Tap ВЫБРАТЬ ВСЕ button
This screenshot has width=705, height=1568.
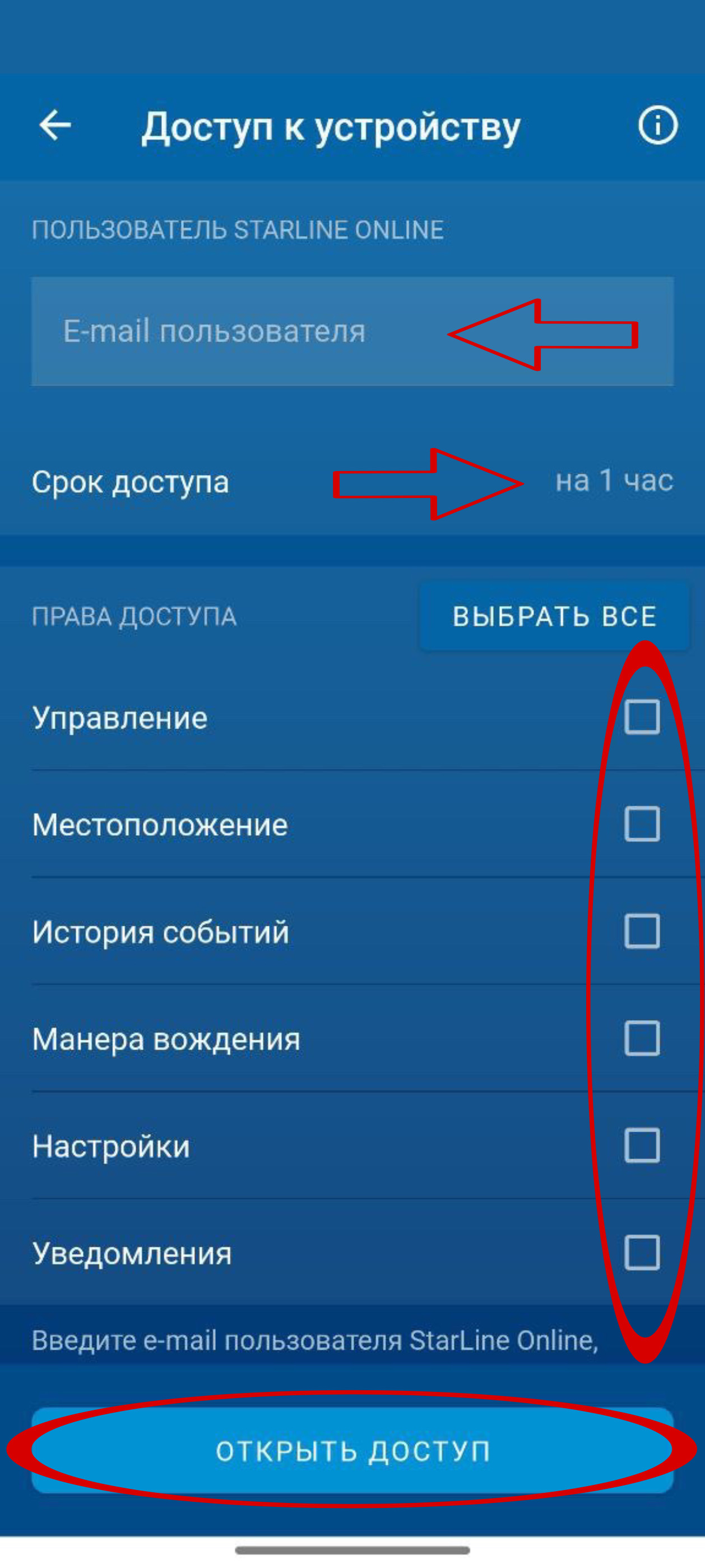pos(554,616)
